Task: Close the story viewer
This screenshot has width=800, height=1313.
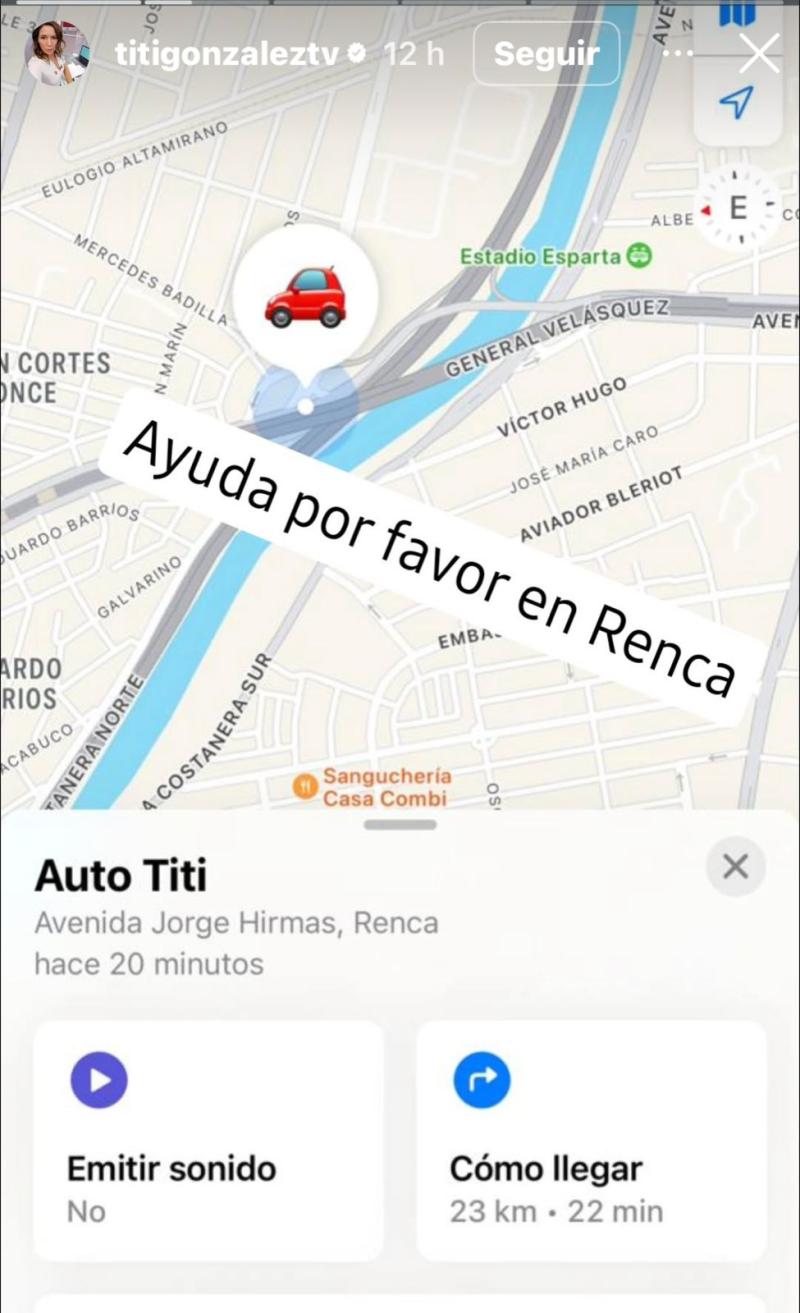Action: tap(759, 53)
